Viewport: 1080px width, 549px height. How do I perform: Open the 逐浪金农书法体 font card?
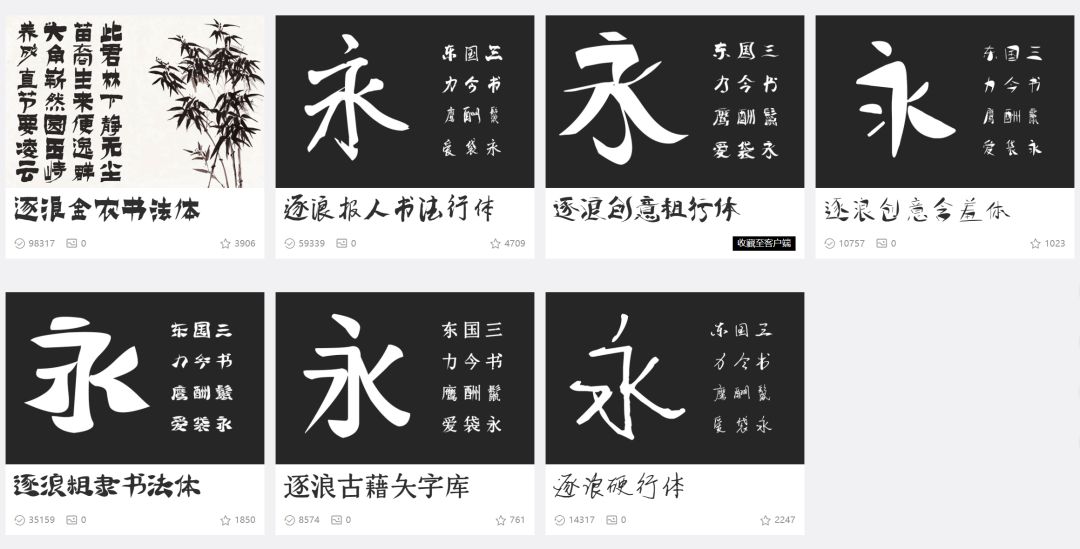135,102
